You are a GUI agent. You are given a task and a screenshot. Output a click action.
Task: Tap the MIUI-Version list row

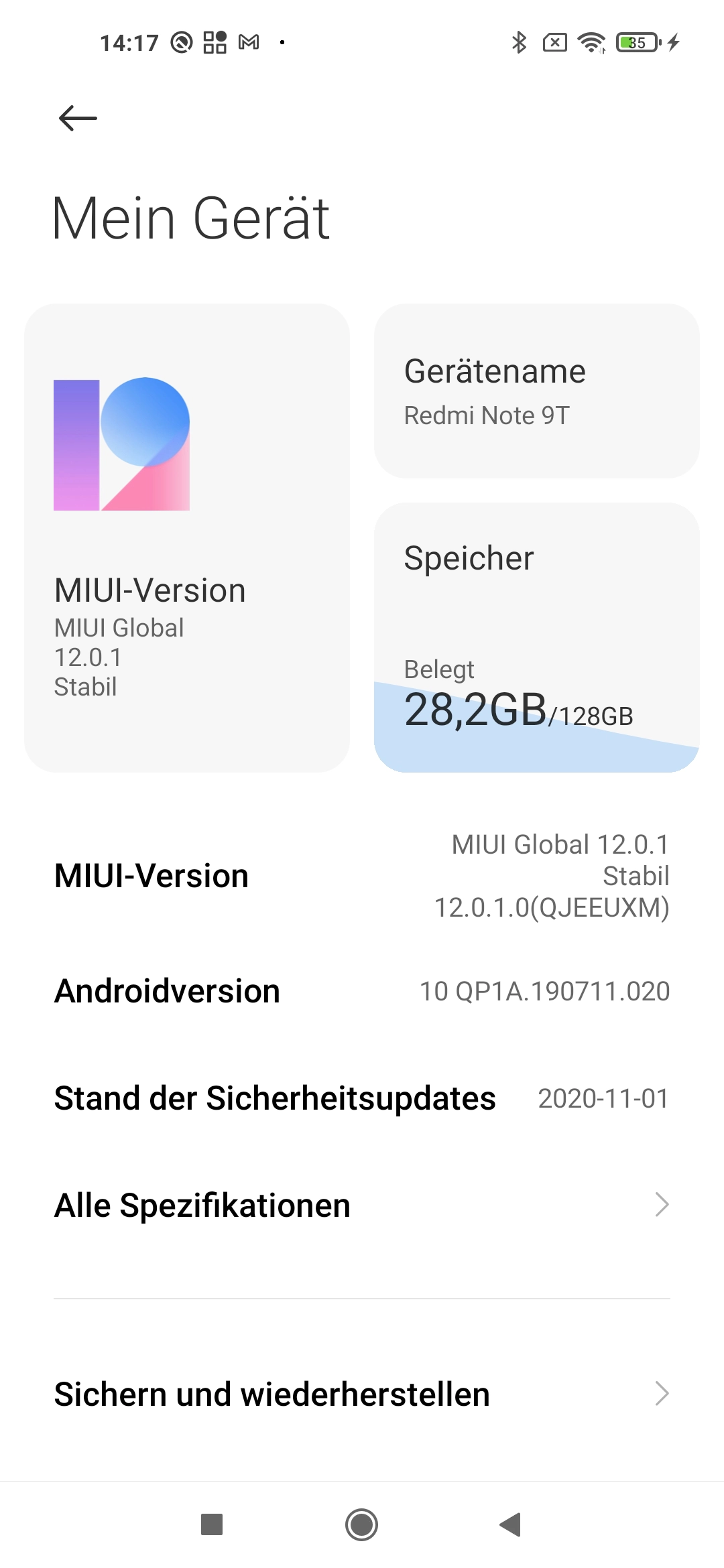point(362,876)
